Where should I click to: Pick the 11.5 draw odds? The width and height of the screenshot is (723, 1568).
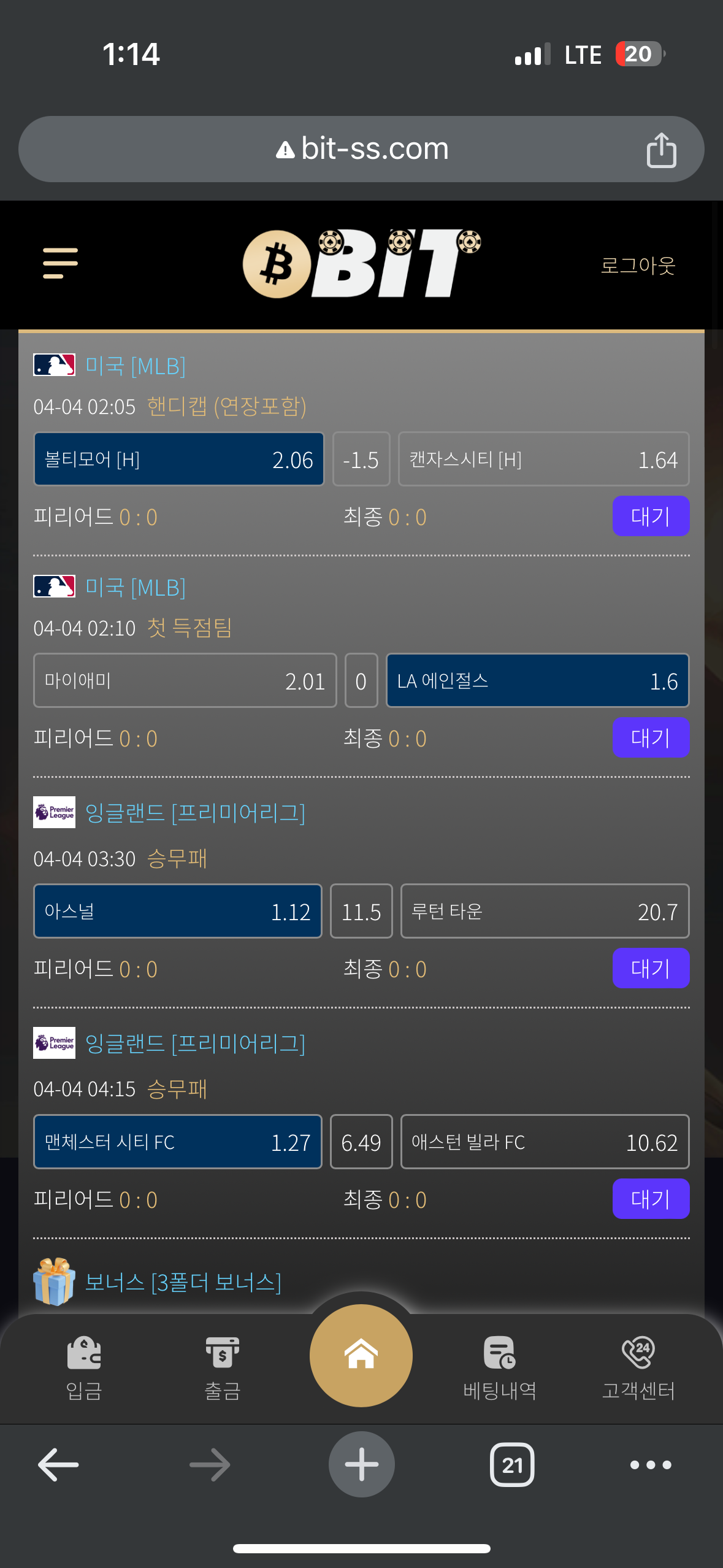click(361, 912)
